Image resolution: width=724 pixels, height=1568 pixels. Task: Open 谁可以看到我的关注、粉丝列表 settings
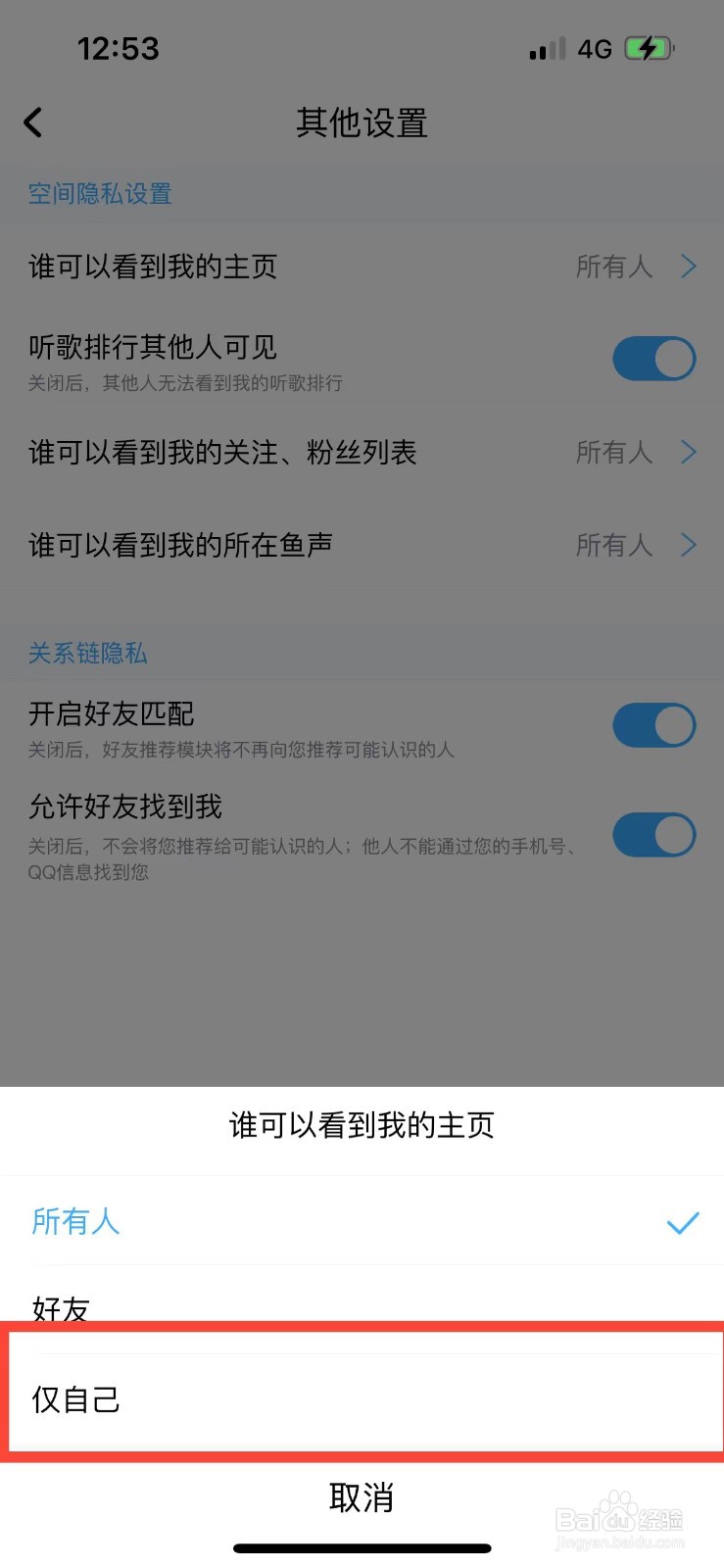pyautogui.click(x=362, y=452)
